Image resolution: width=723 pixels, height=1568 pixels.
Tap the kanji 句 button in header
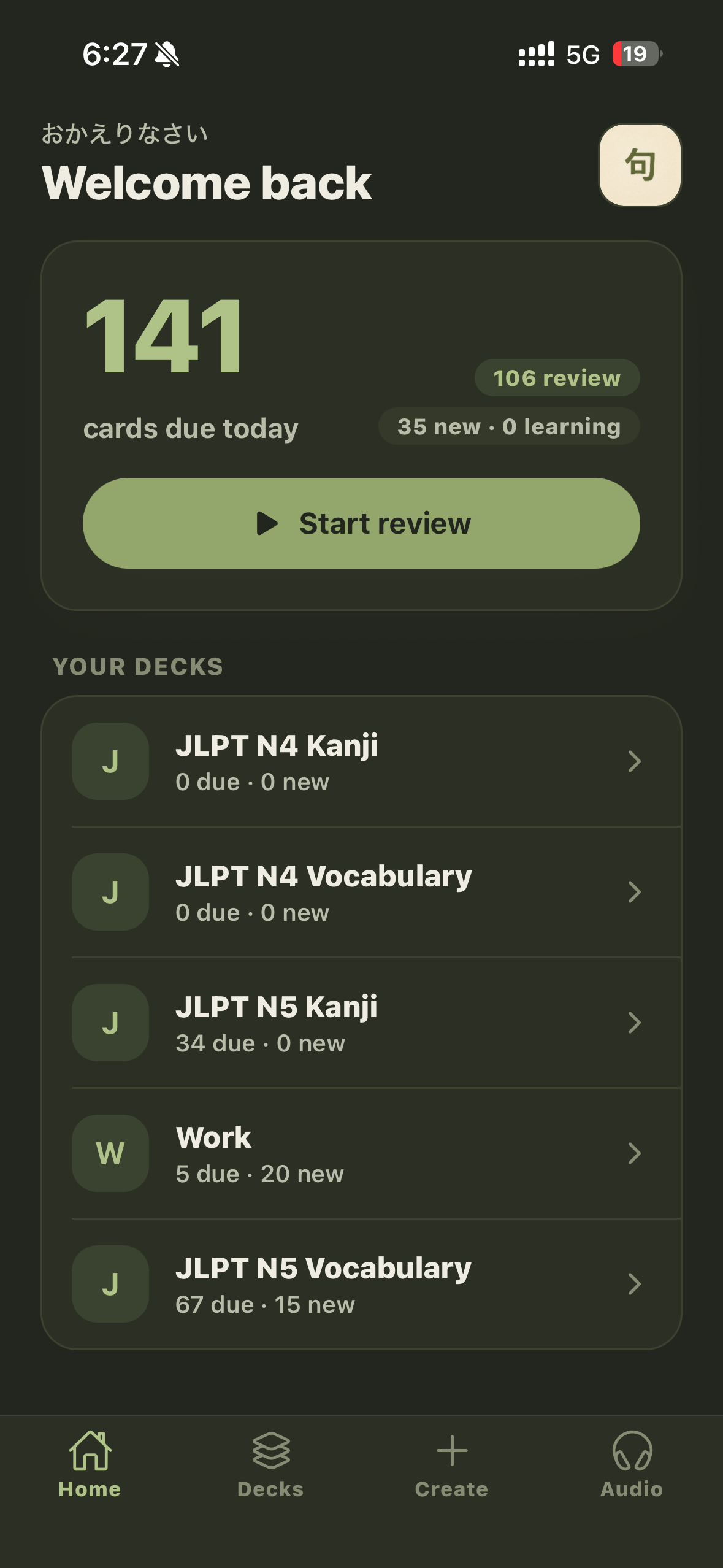pyautogui.click(x=640, y=165)
